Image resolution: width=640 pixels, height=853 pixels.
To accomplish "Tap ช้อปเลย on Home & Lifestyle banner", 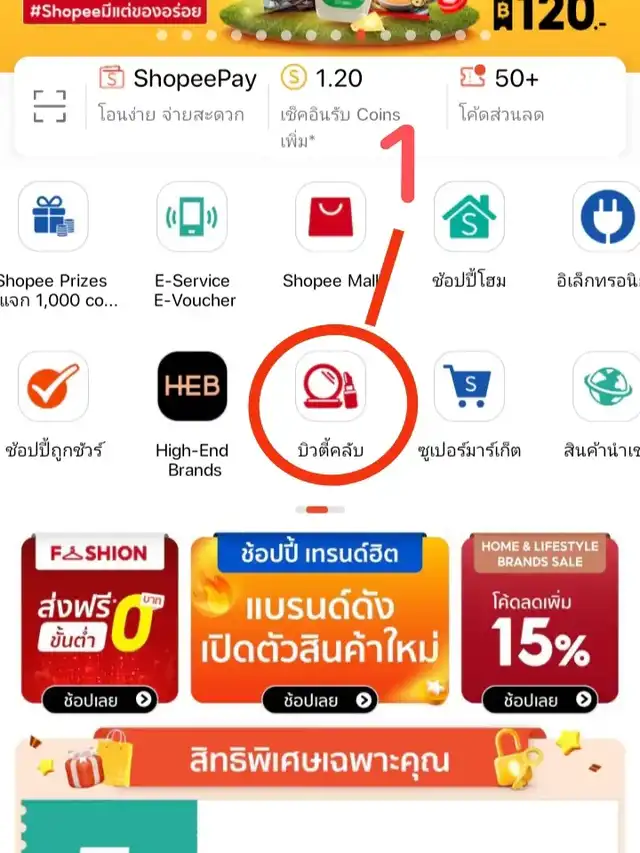I will (540, 700).
